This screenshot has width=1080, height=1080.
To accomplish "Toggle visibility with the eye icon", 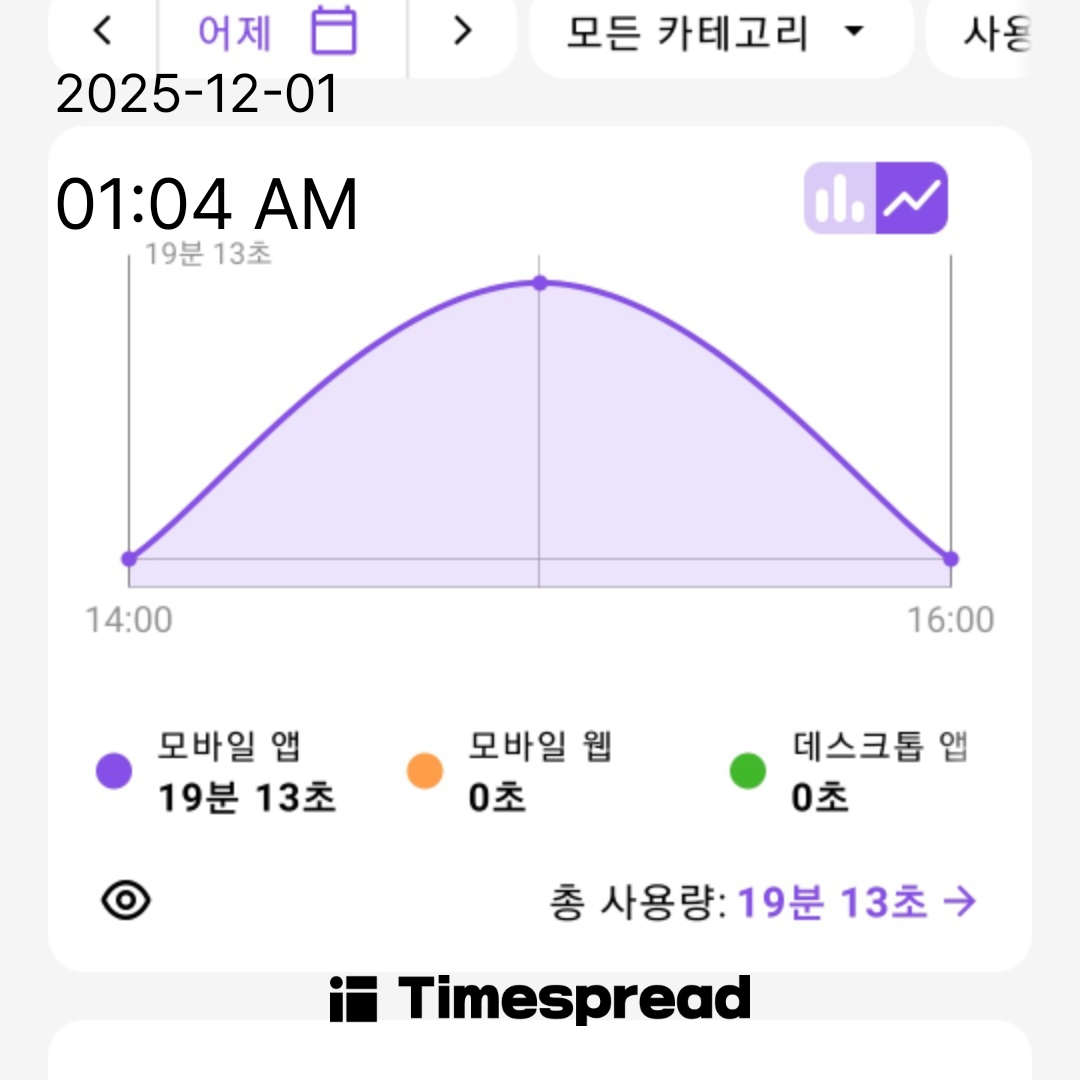I will tap(126, 901).
